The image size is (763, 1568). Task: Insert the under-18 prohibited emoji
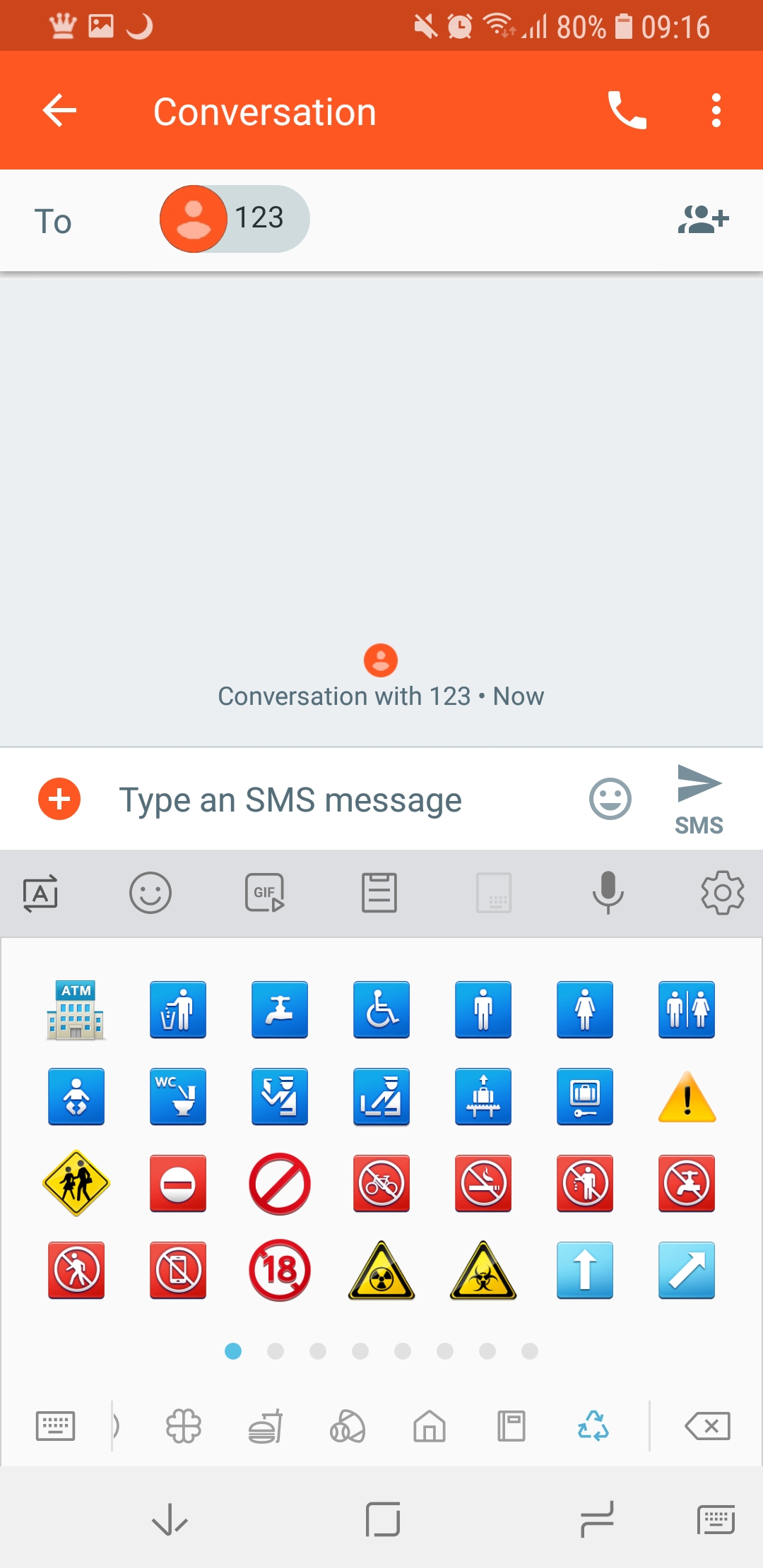280,1271
